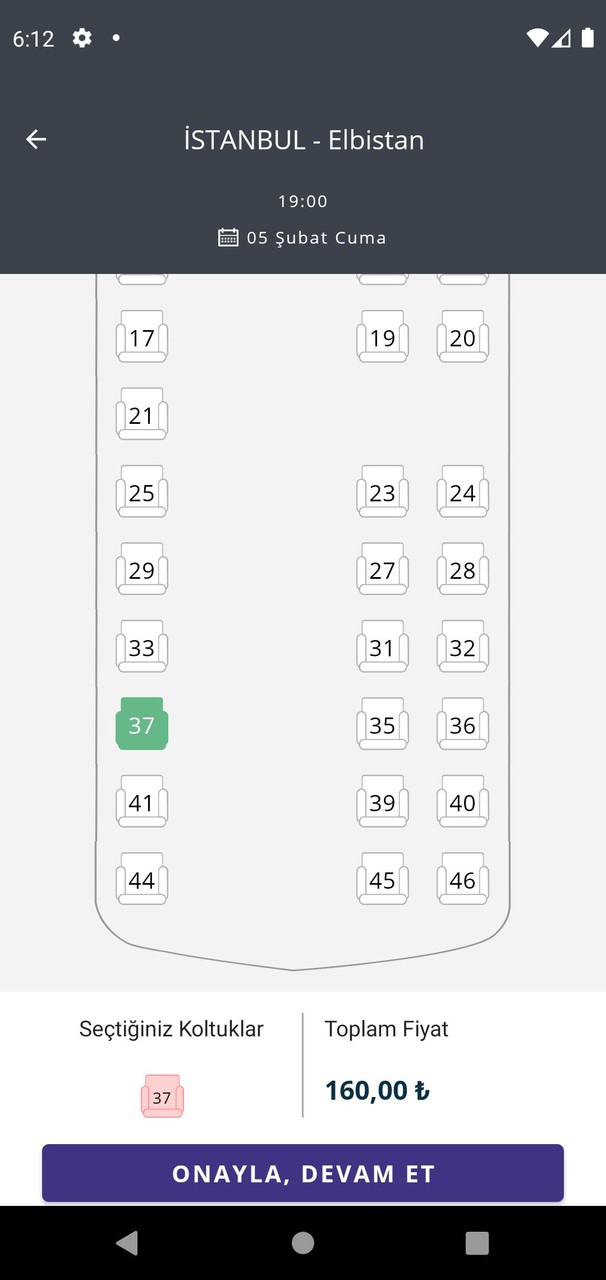Screen dimensions: 606x1280
Task: Return to the system home screen
Action: [x=302, y=1243]
